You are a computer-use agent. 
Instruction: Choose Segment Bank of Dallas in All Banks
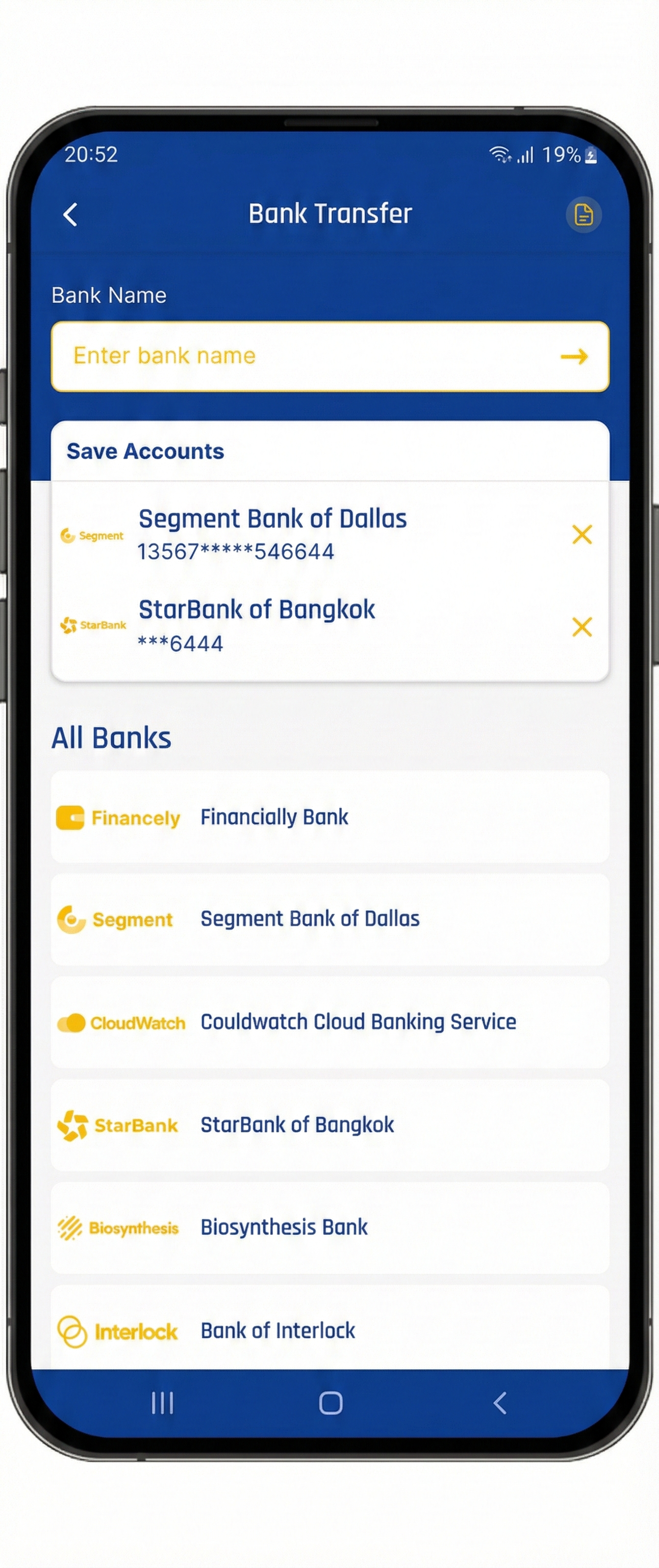pos(329,919)
